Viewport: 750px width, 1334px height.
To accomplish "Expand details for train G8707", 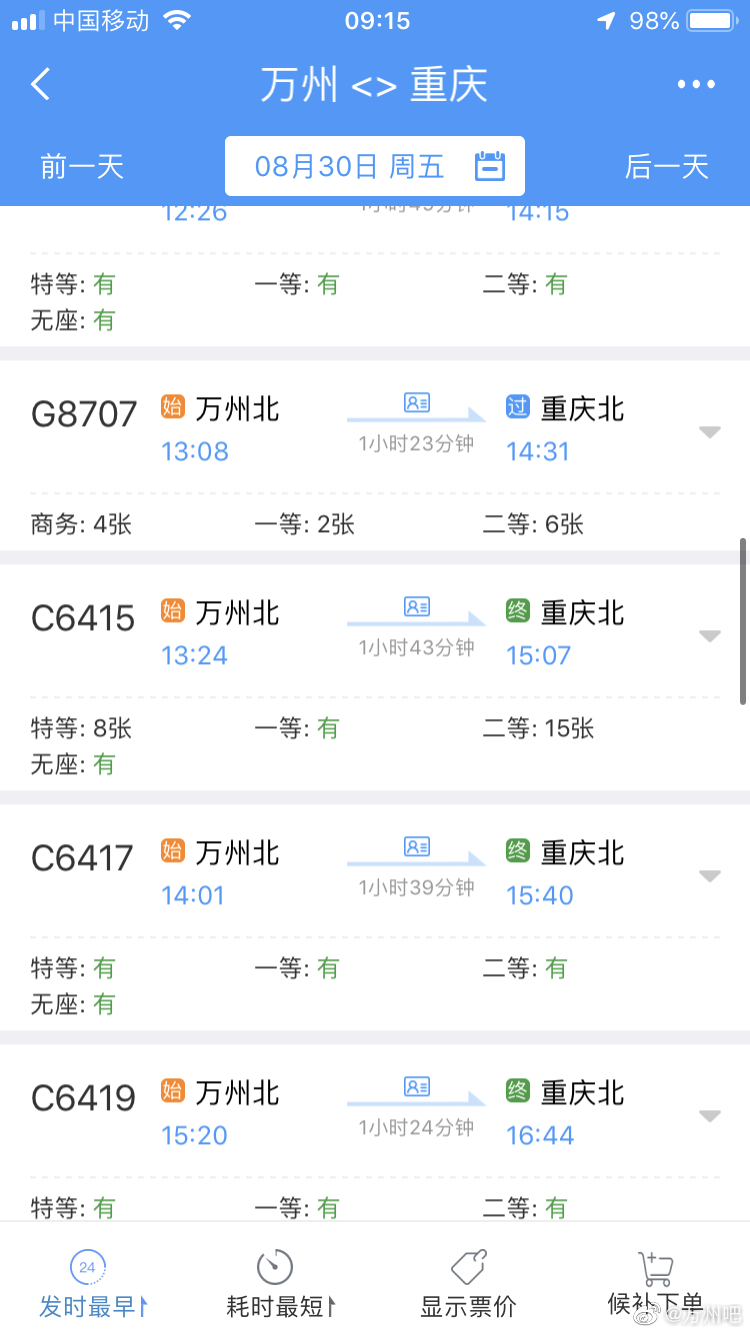I will (x=709, y=432).
